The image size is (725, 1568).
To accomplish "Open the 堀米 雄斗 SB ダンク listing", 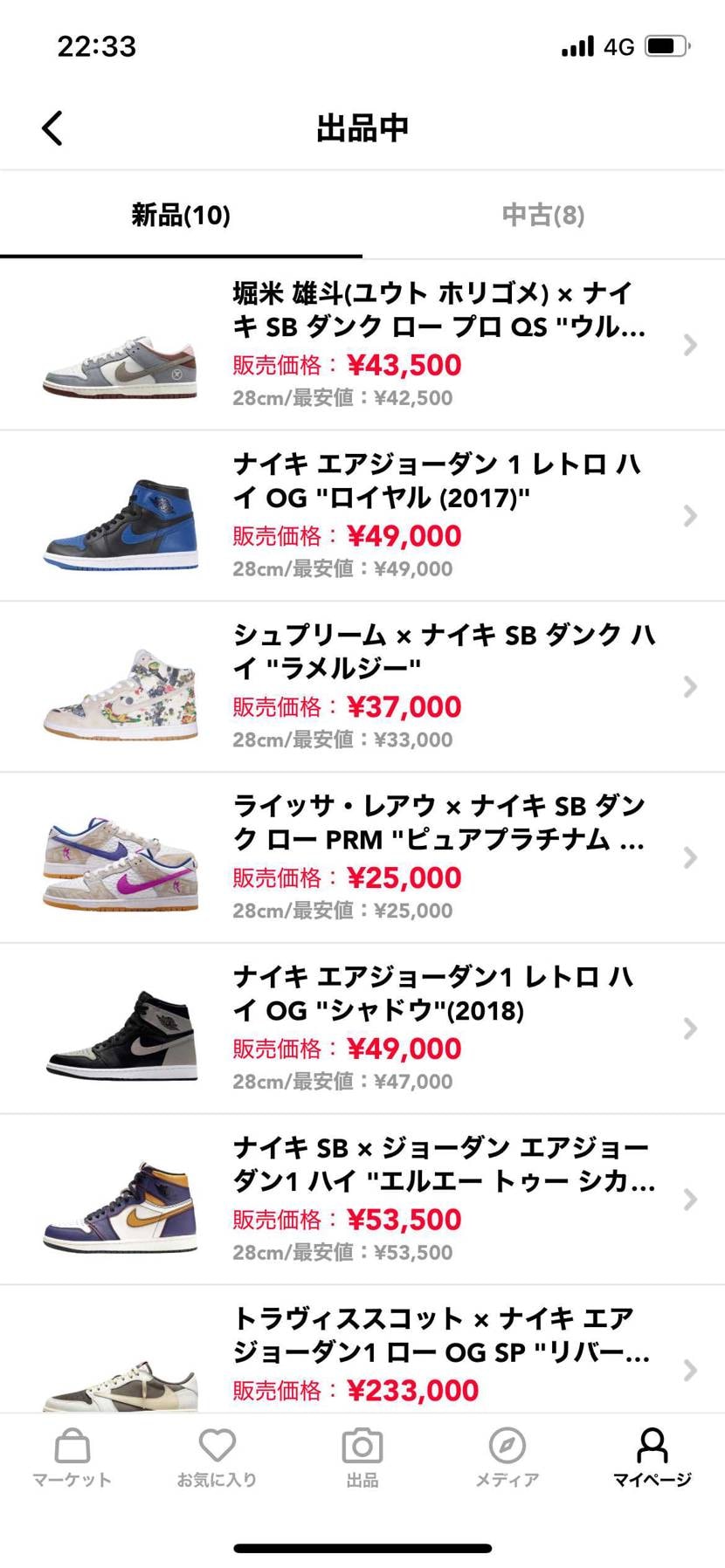I will coord(362,345).
